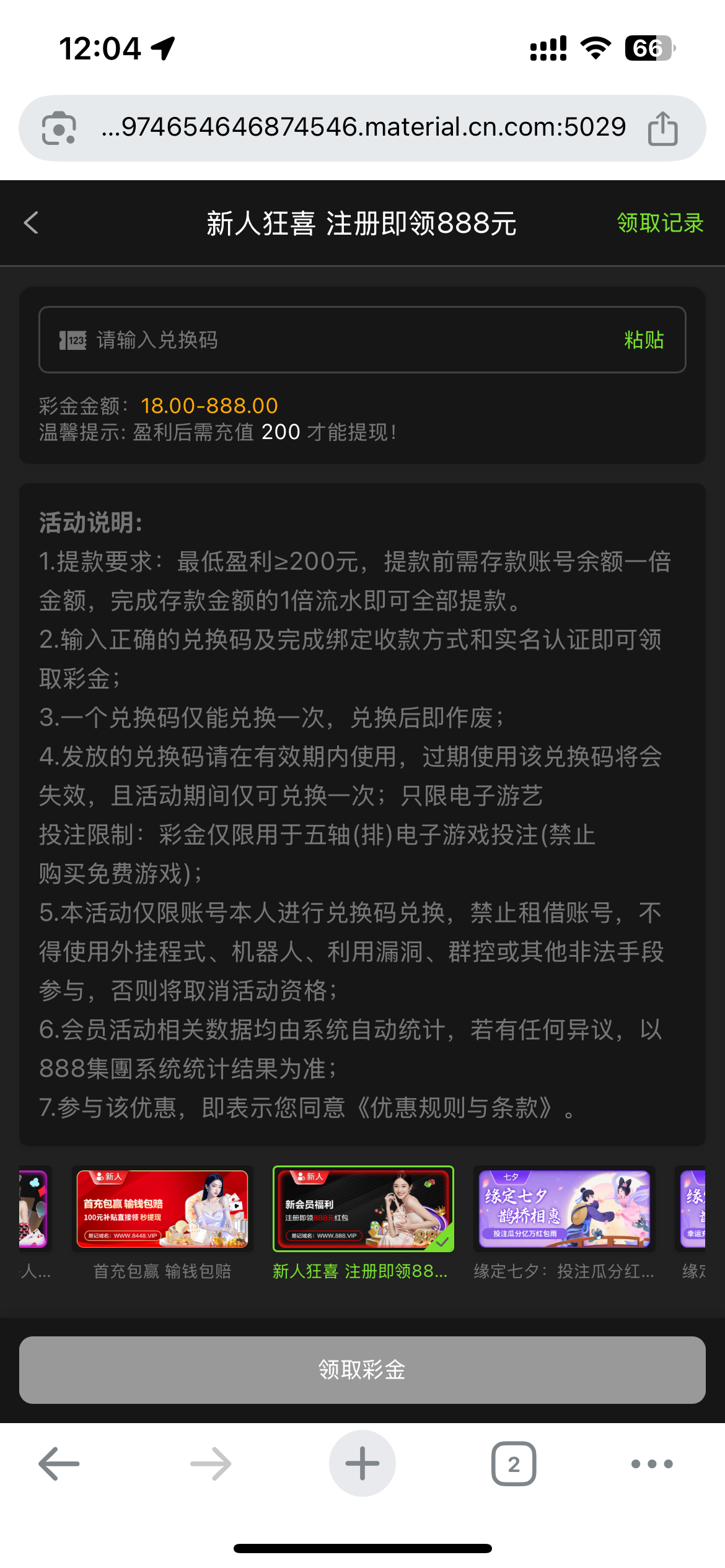Tap 粘贴 to paste the code
The width and height of the screenshot is (725, 1568).
644,340
